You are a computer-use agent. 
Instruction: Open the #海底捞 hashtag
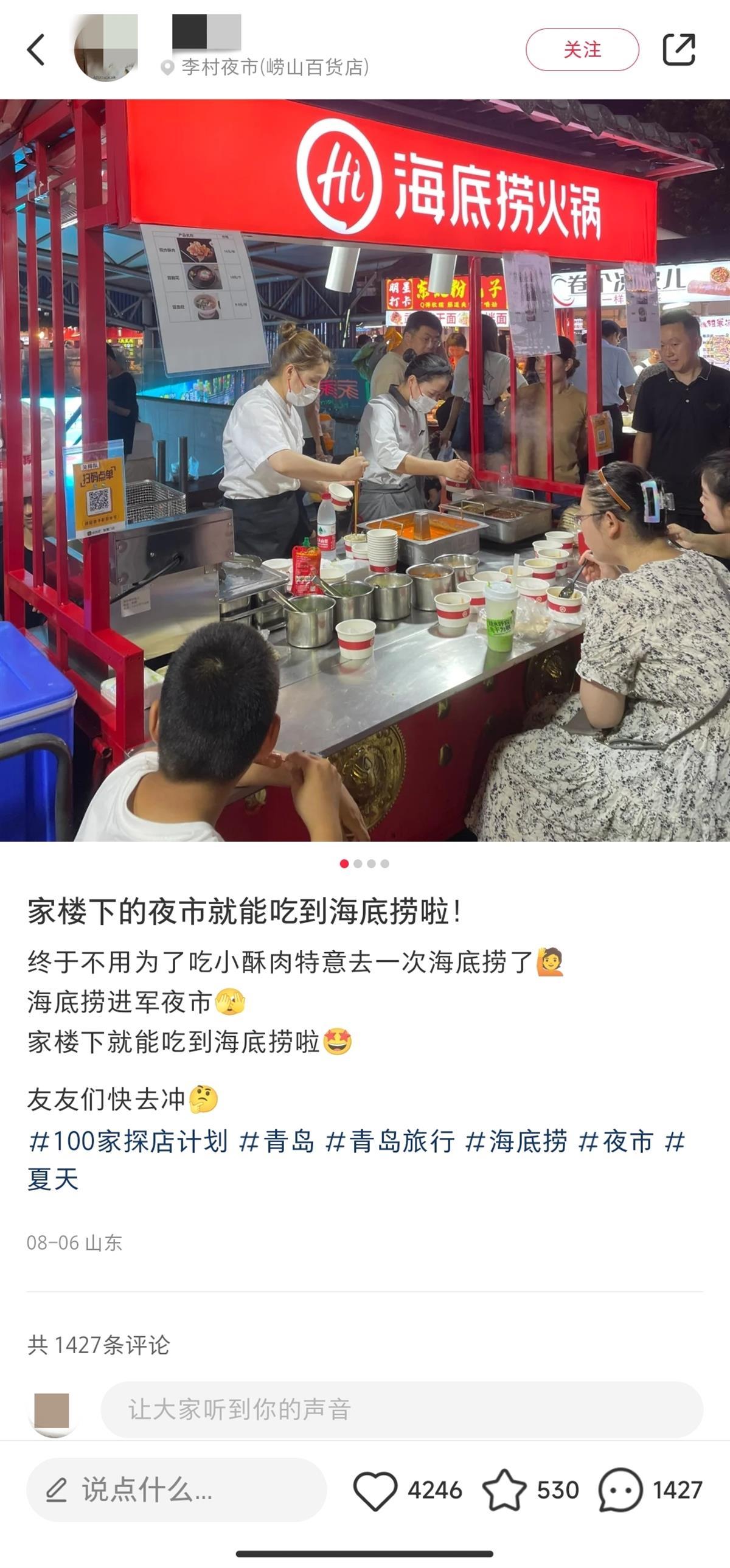[516, 1141]
